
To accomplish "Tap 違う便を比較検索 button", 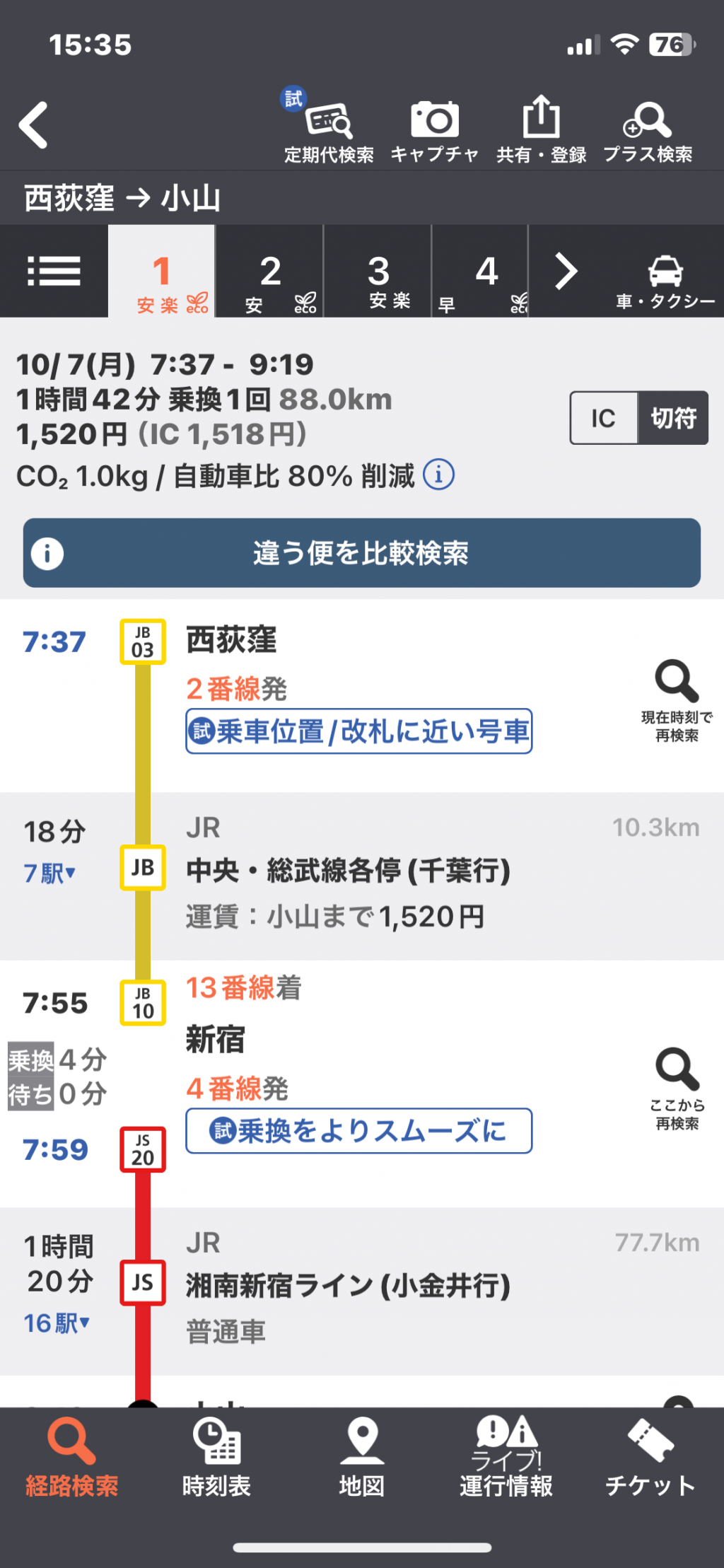I will point(362,553).
